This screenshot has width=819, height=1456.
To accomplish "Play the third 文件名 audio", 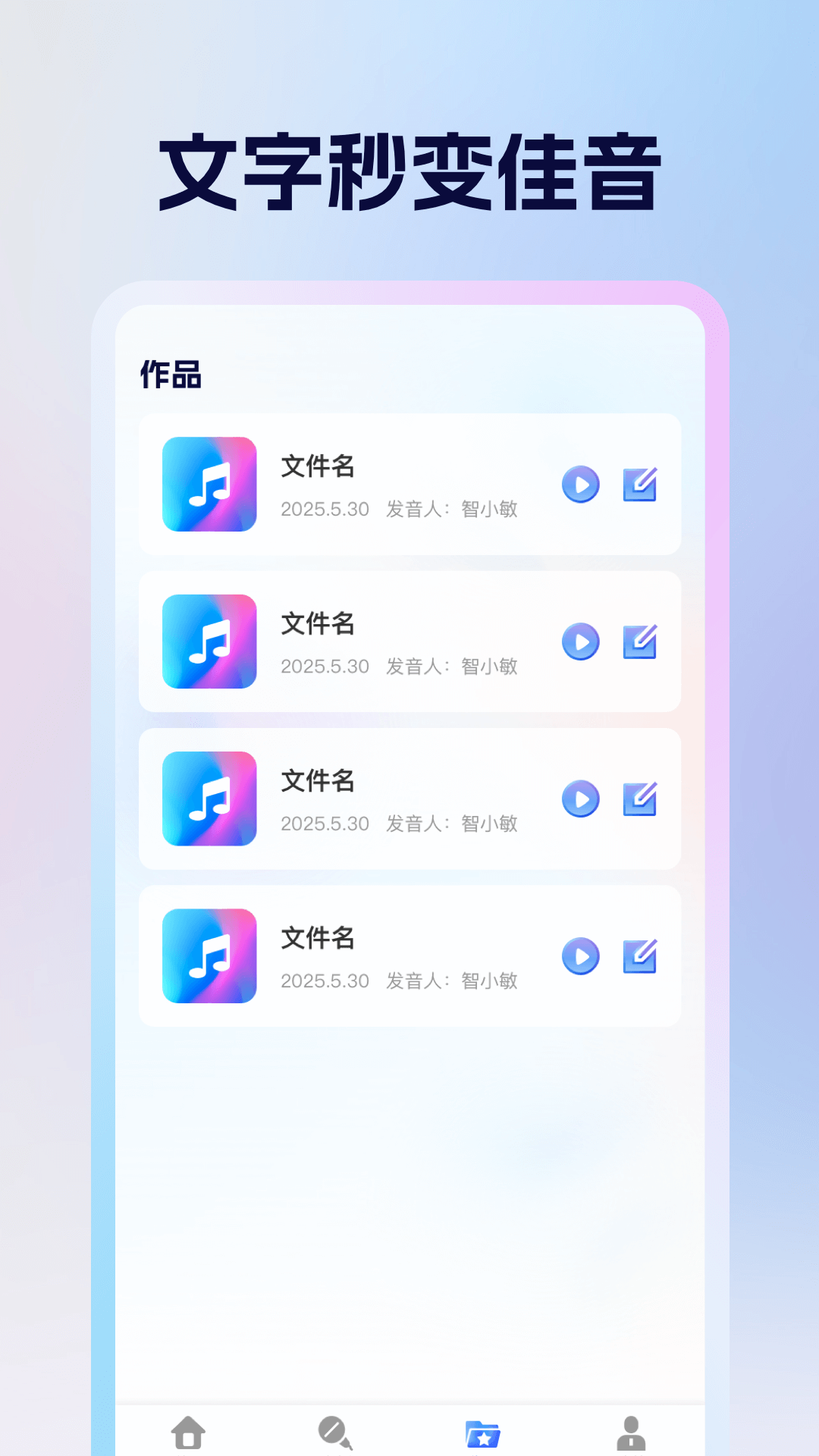I will pos(580,799).
